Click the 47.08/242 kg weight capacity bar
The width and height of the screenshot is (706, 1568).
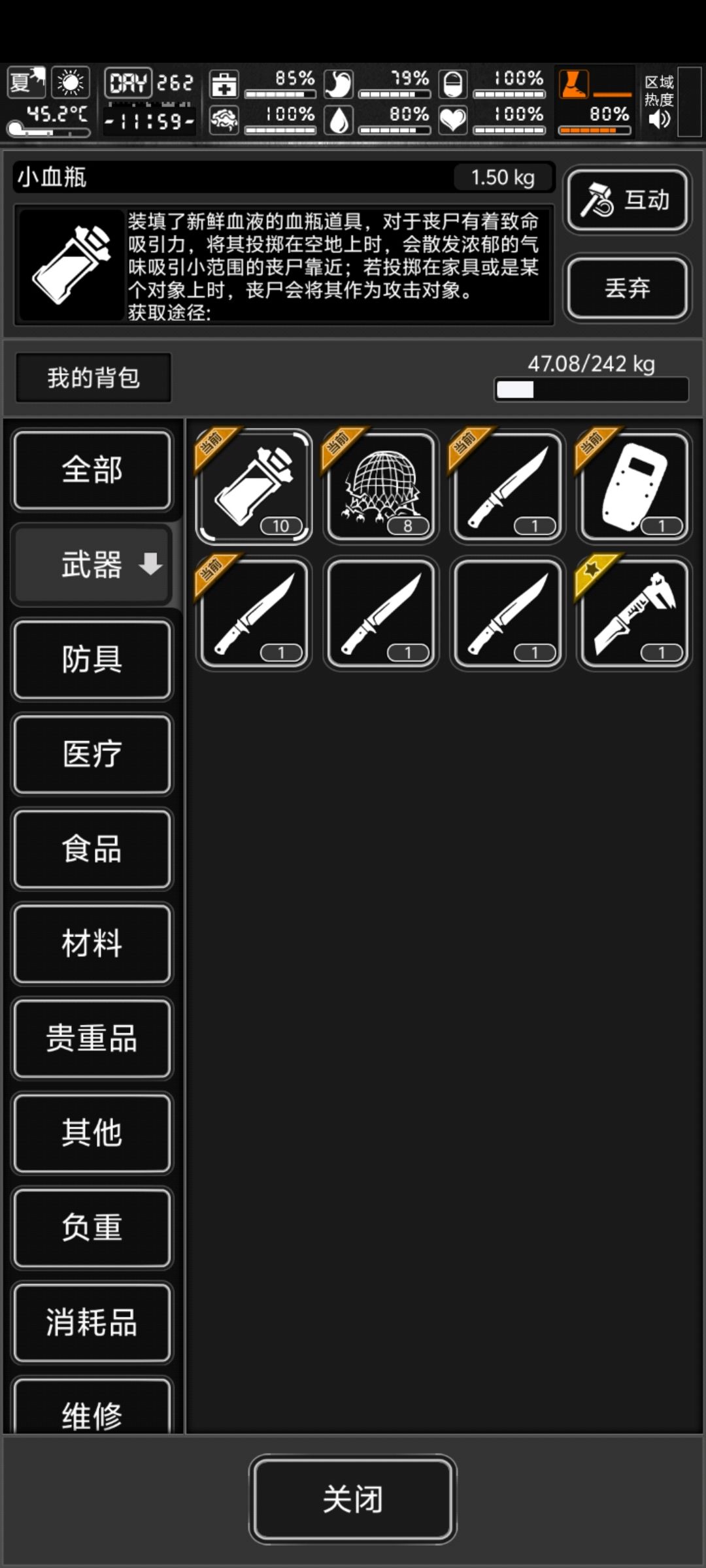pyautogui.click(x=590, y=390)
